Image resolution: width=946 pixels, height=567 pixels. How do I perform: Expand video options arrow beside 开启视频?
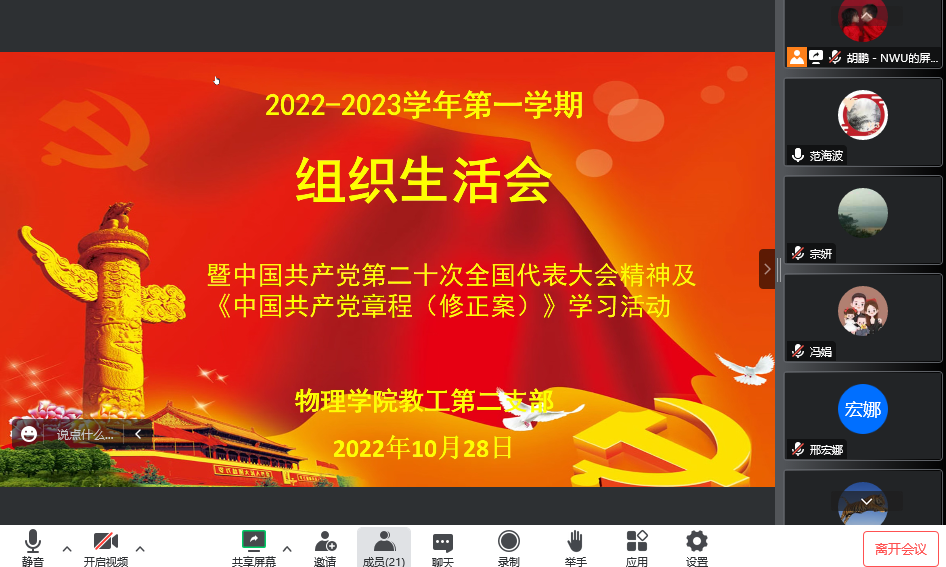(x=140, y=548)
